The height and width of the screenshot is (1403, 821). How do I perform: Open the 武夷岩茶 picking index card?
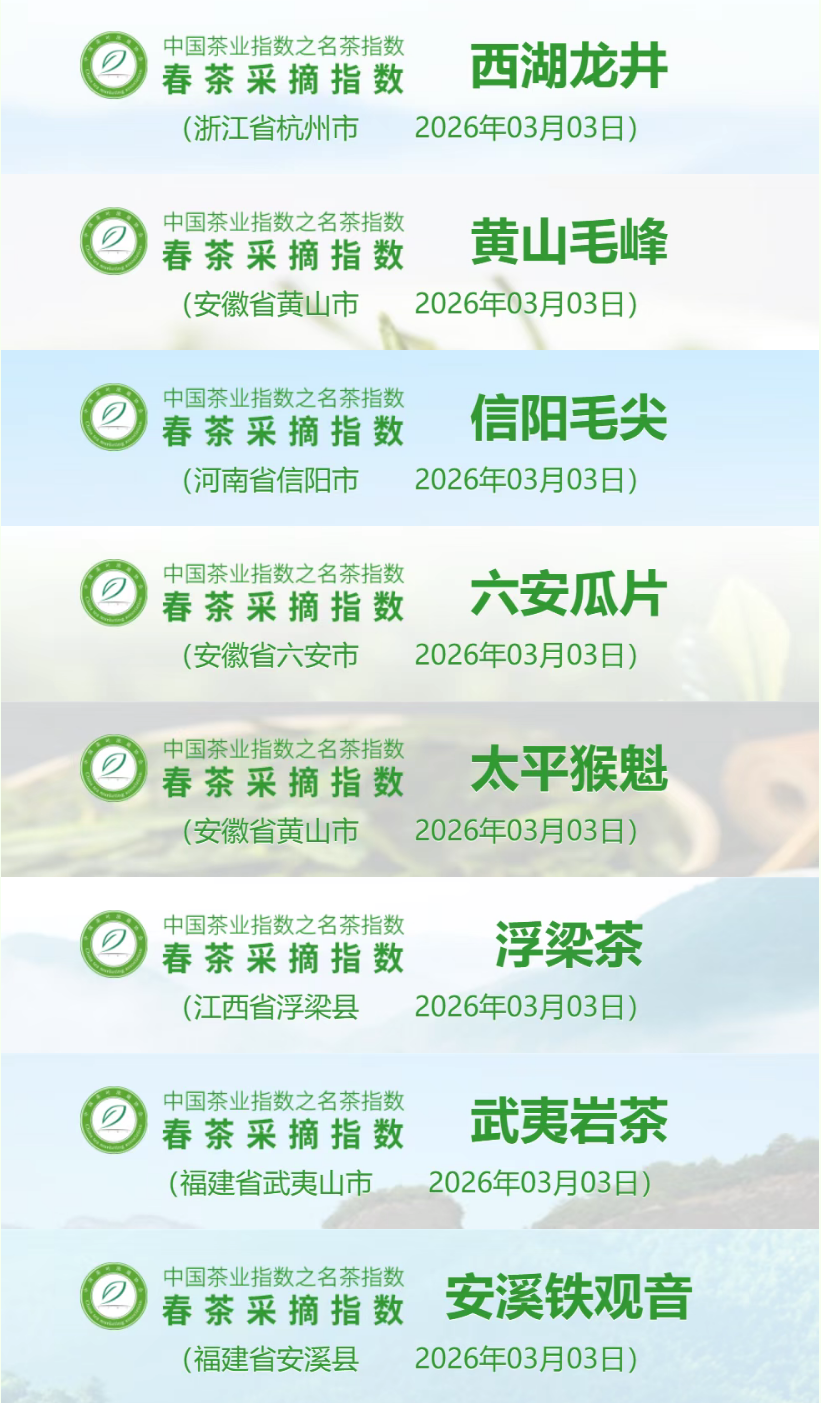[410, 1141]
